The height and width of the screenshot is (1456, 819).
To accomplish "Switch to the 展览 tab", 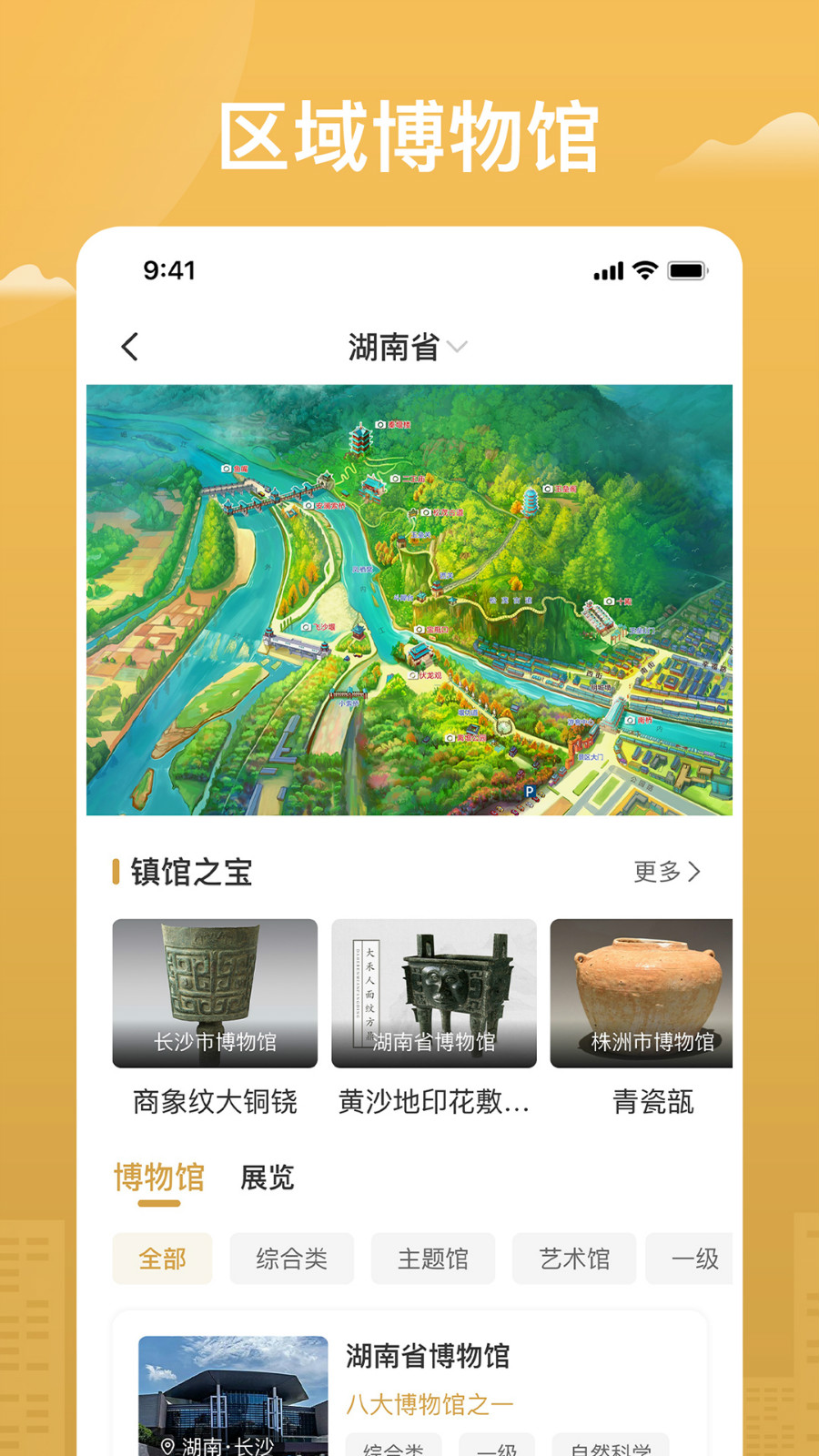I will 265,1178.
